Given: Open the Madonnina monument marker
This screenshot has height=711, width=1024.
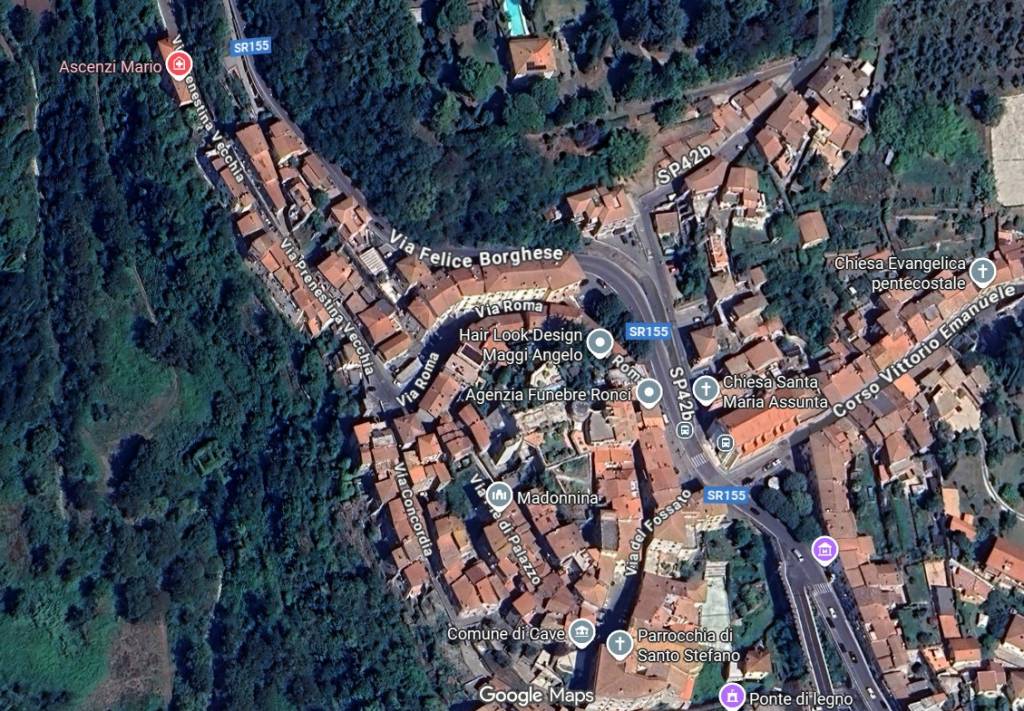Looking at the screenshot, I should click(x=499, y=495).
